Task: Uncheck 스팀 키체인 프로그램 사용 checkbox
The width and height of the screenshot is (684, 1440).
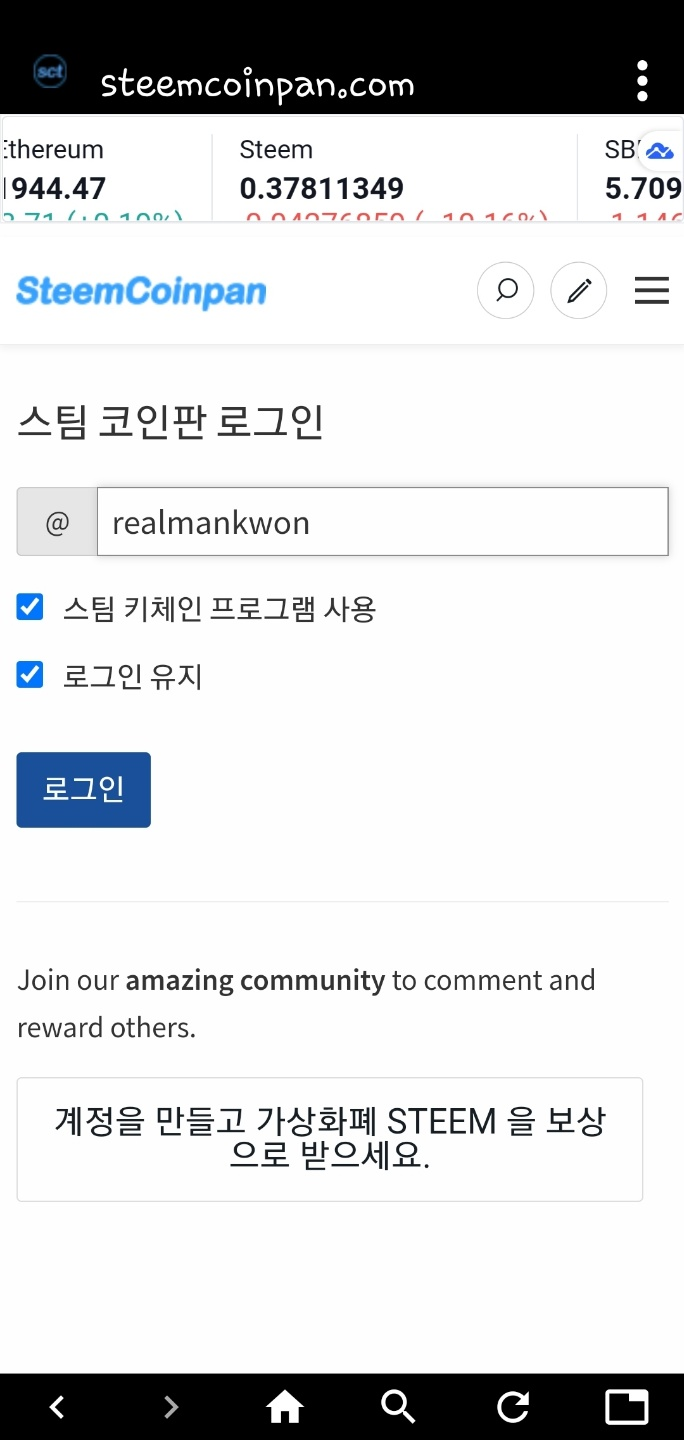Action: [x=30, y=607]
